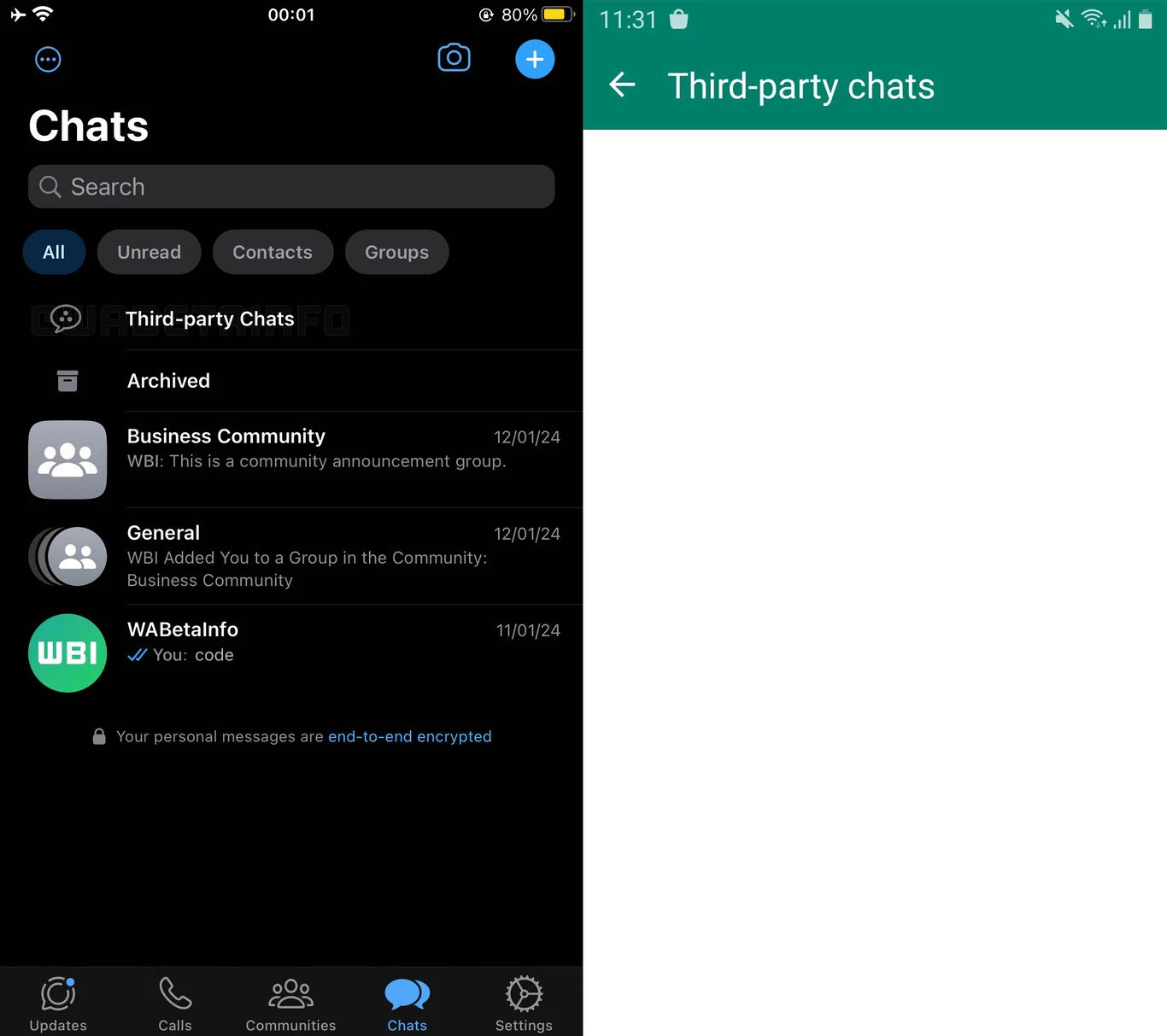This screenshot has height=1036, width=1167.
Task: Go back from Third-party chats
Action: [x=622, y=85]
